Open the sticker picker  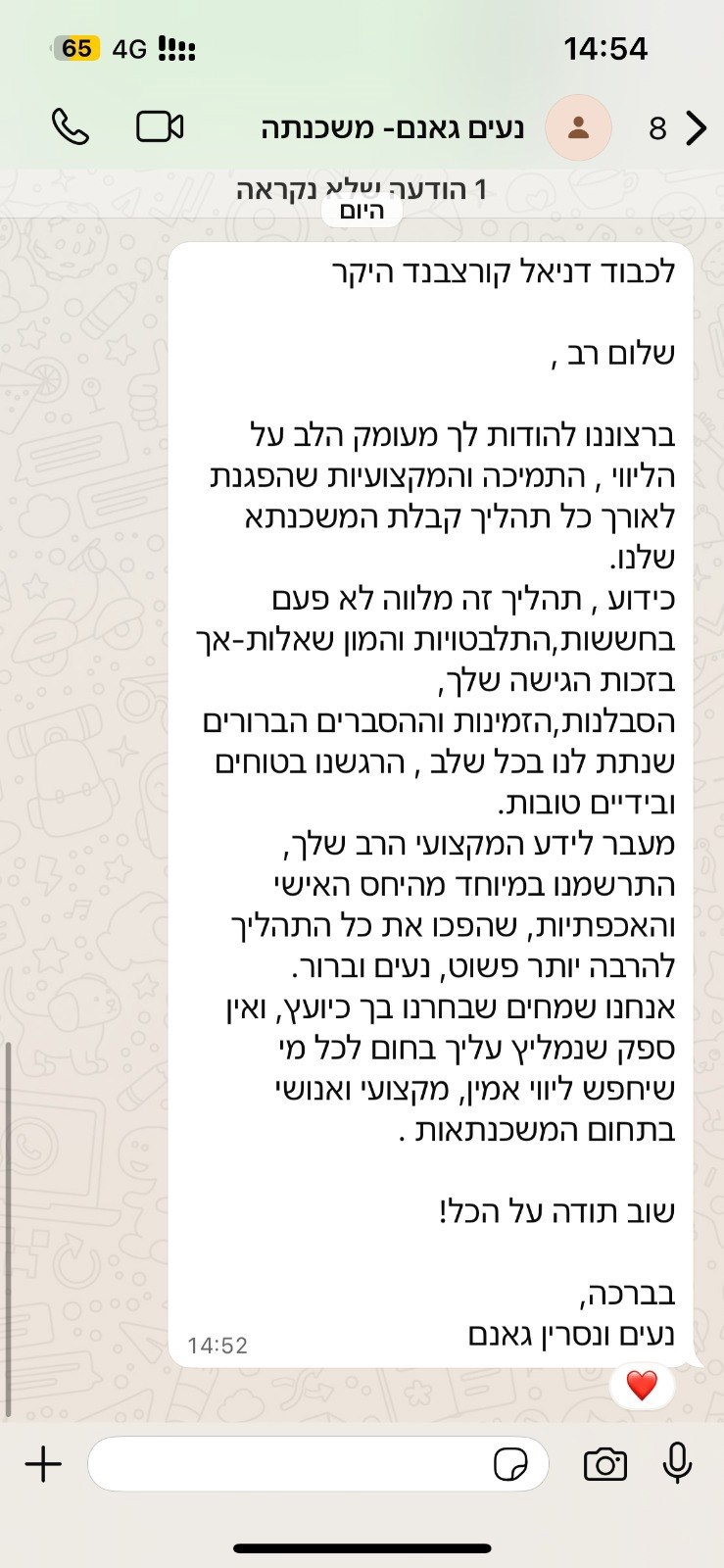[x=510, y=1465]
